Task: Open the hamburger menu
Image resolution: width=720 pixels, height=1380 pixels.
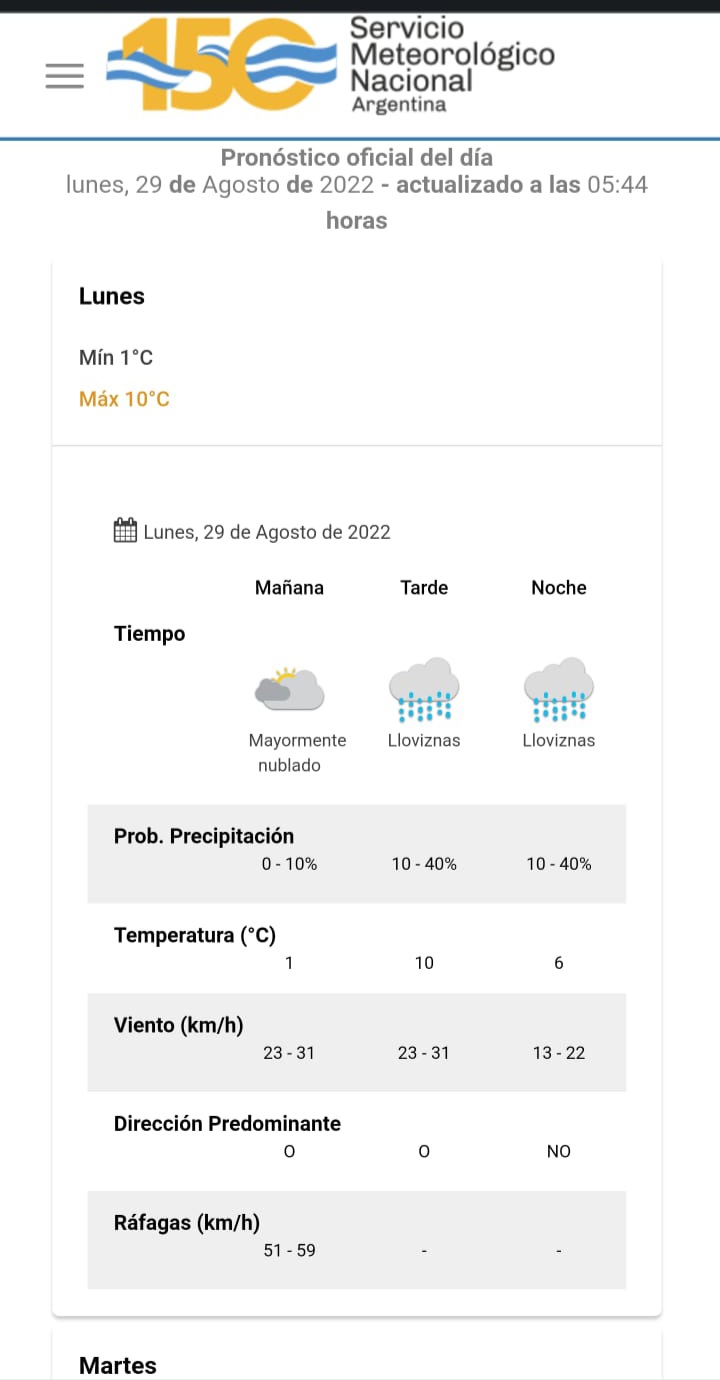Action: point(65,76)
